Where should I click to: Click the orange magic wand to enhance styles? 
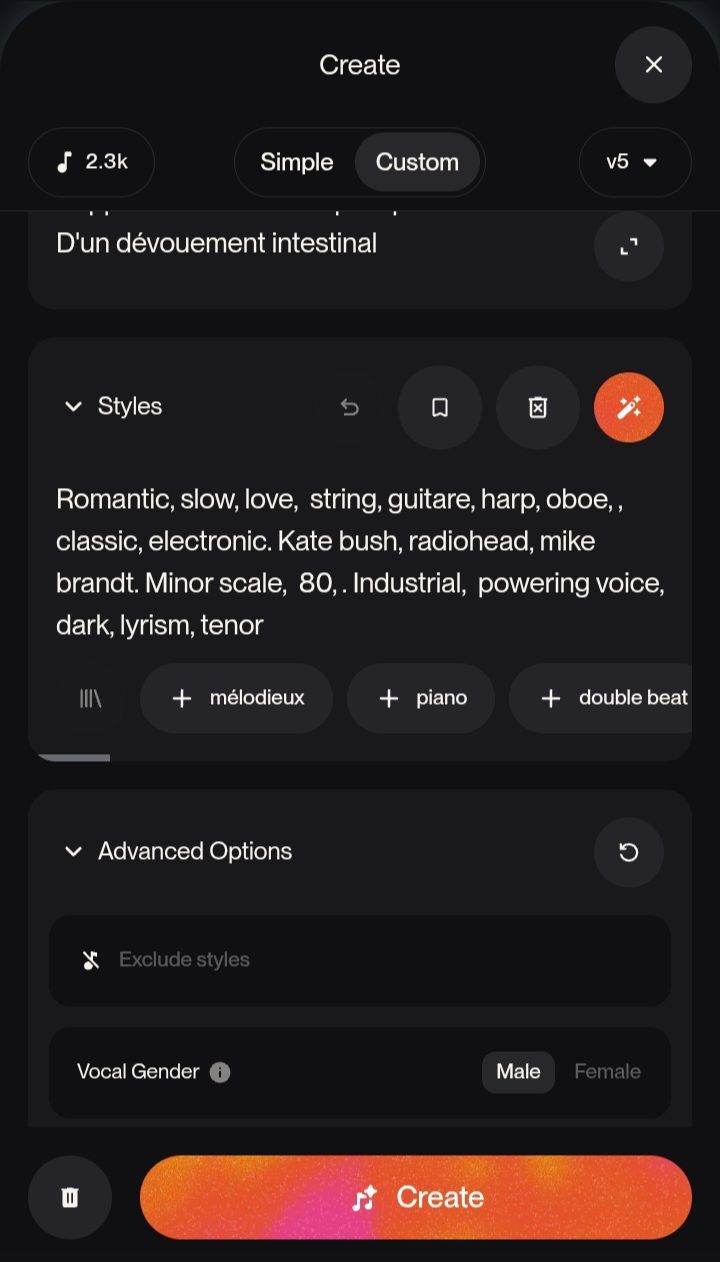629,407
